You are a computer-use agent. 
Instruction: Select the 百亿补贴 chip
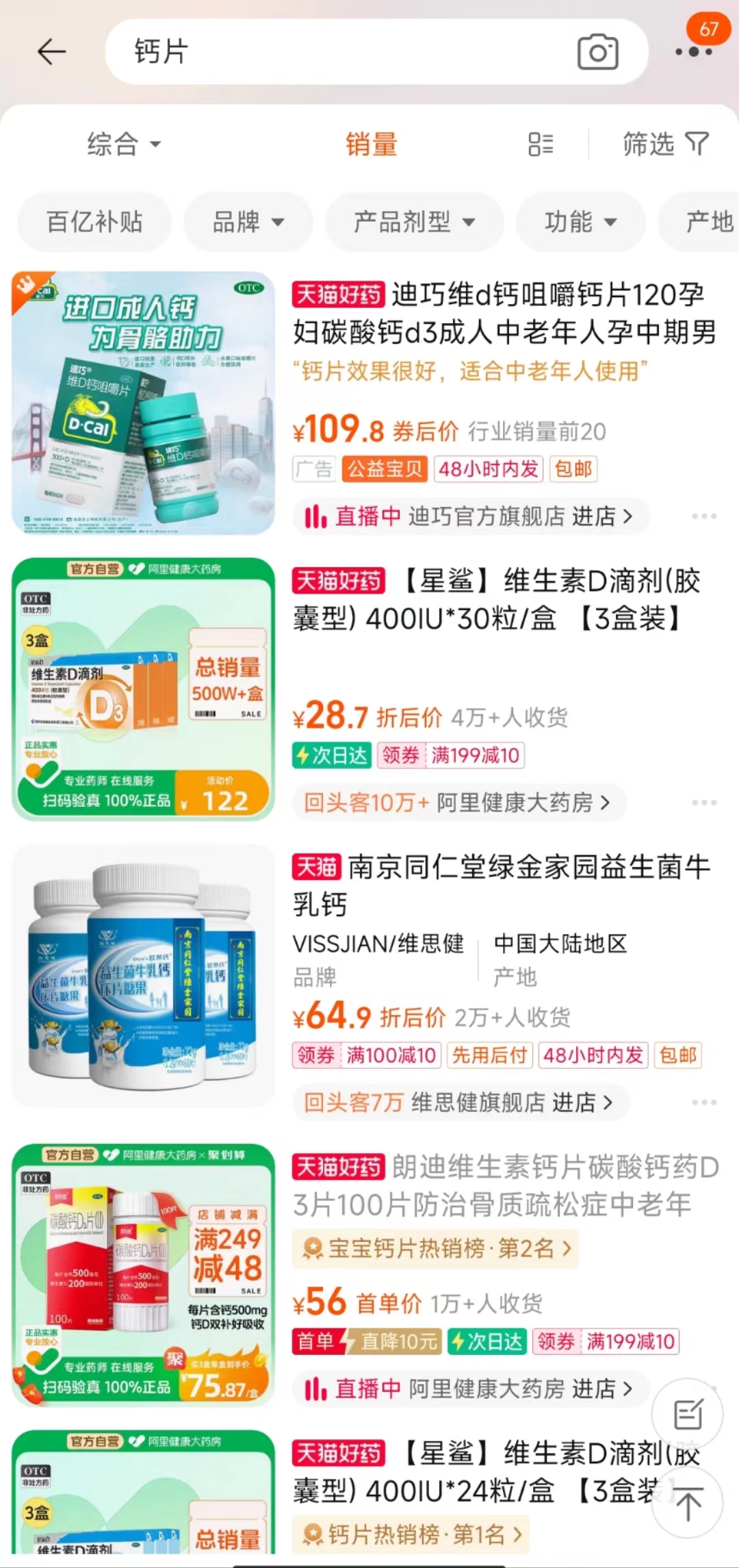tap(94, 222)
